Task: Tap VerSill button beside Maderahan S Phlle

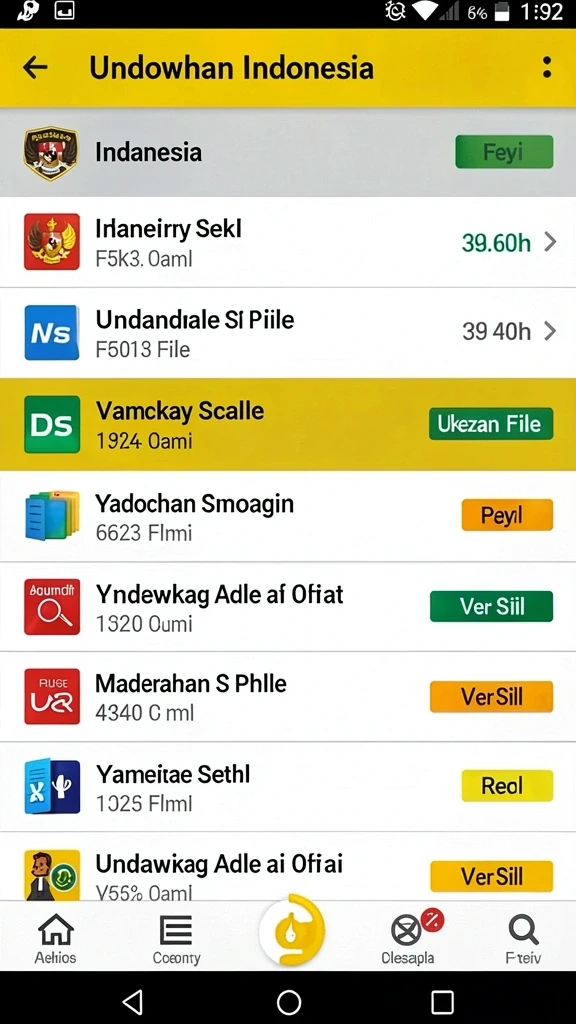Action: coord(491,696)
